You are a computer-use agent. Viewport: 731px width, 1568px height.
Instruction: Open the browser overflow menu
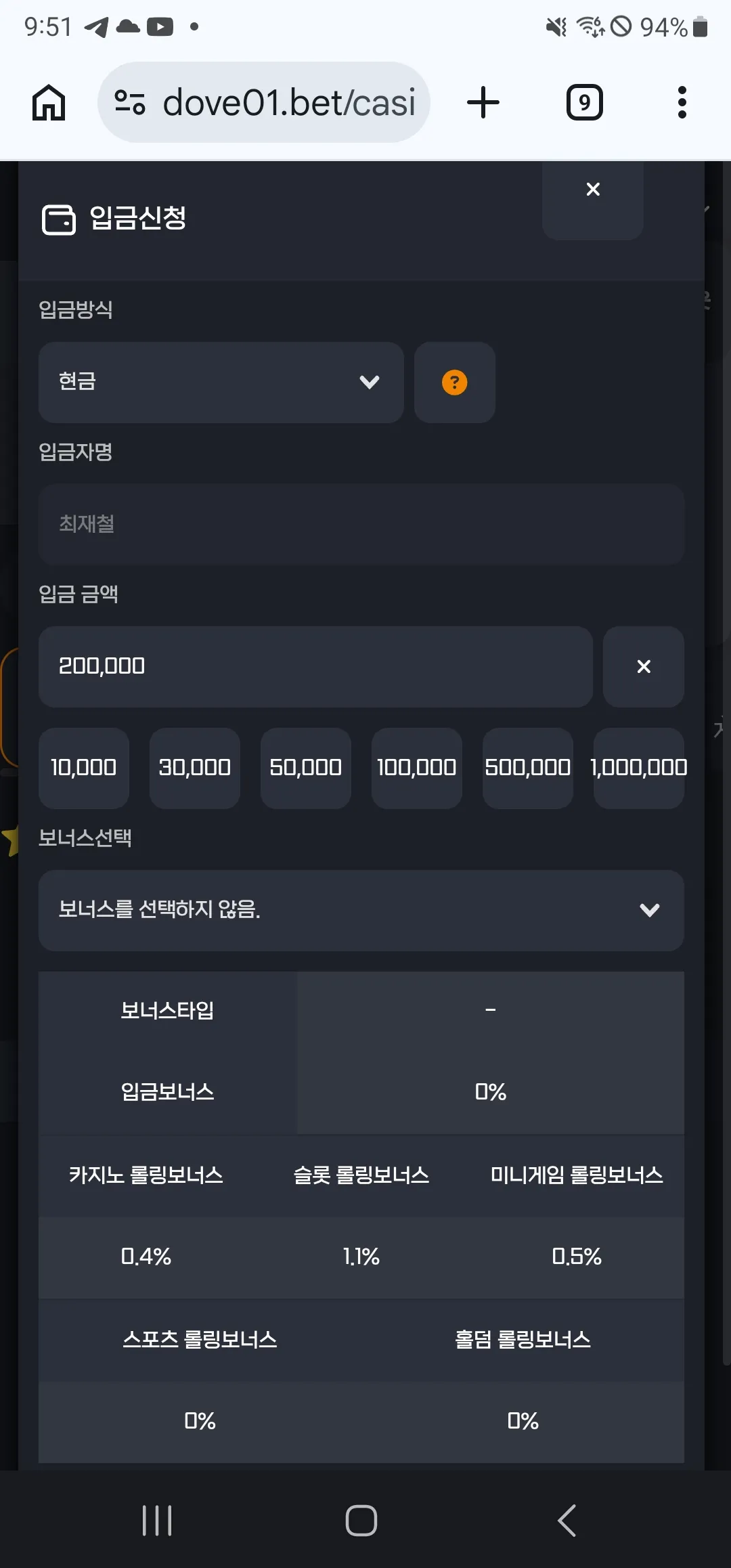682,103
